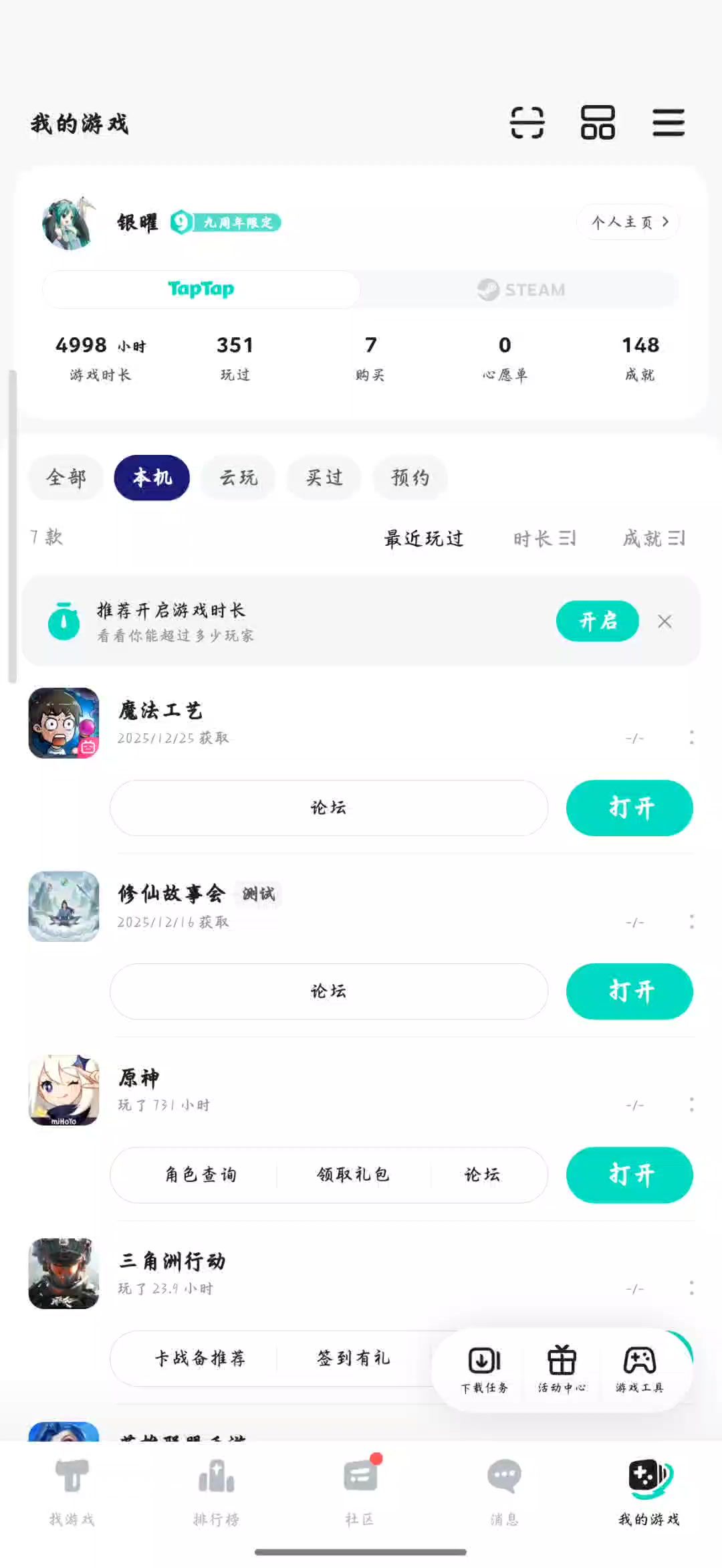Screen dimensions: 722x1568
Task: Open the grid layout icon in header
Action: (x=598, y=122)
